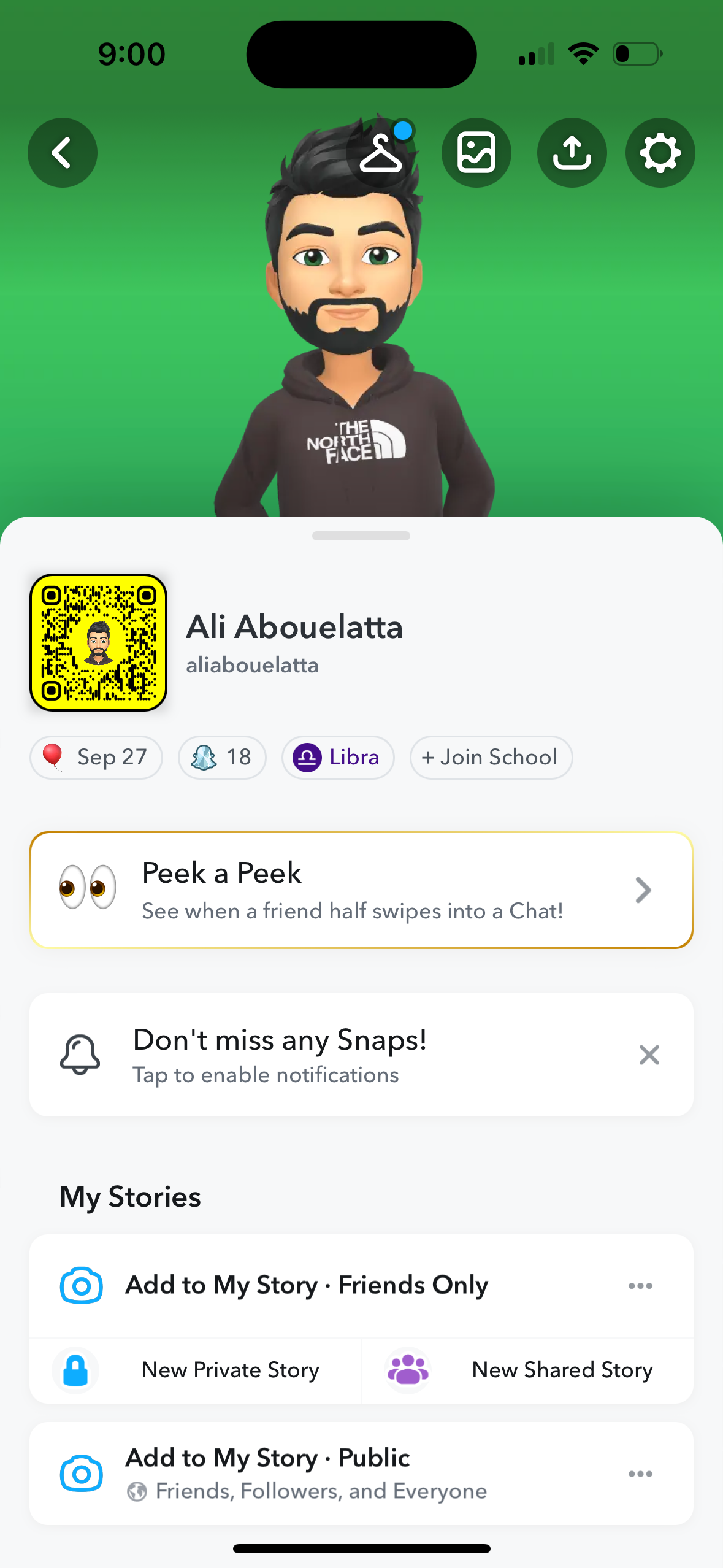Open the Snapcode next to Ali Abouelatta

click(99, 642)
